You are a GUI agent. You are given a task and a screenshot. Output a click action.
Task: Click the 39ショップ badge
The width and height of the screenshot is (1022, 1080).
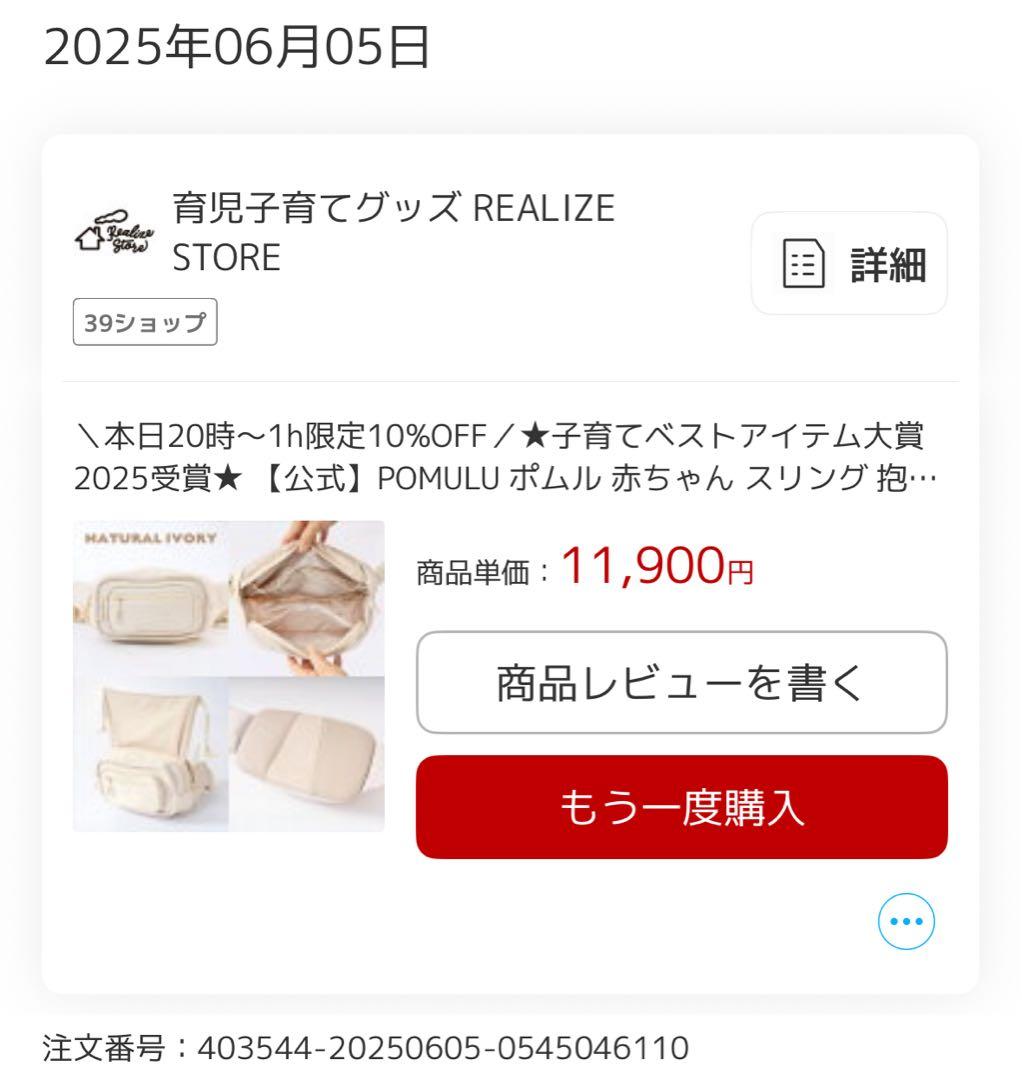pyautogui.click(x=145, y=322)
